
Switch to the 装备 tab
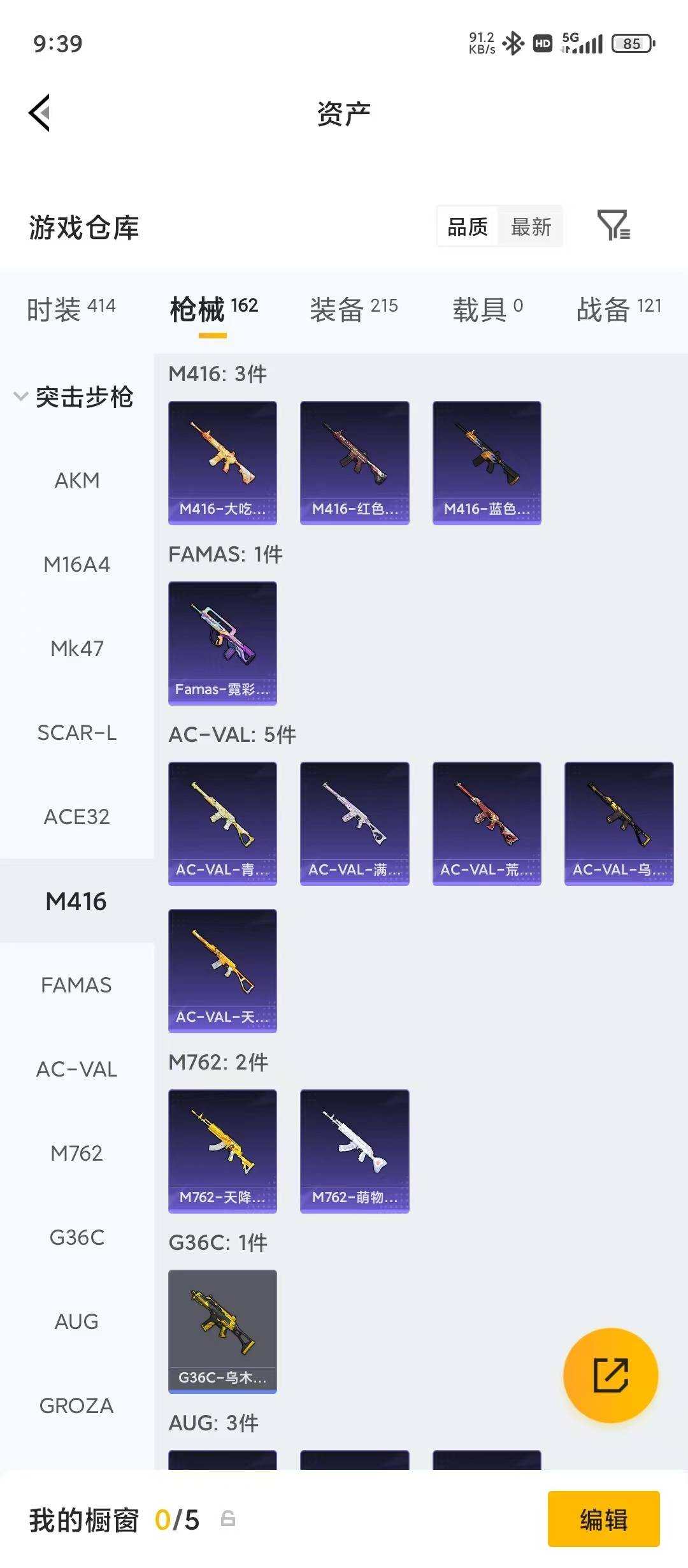tap(354, 309)
